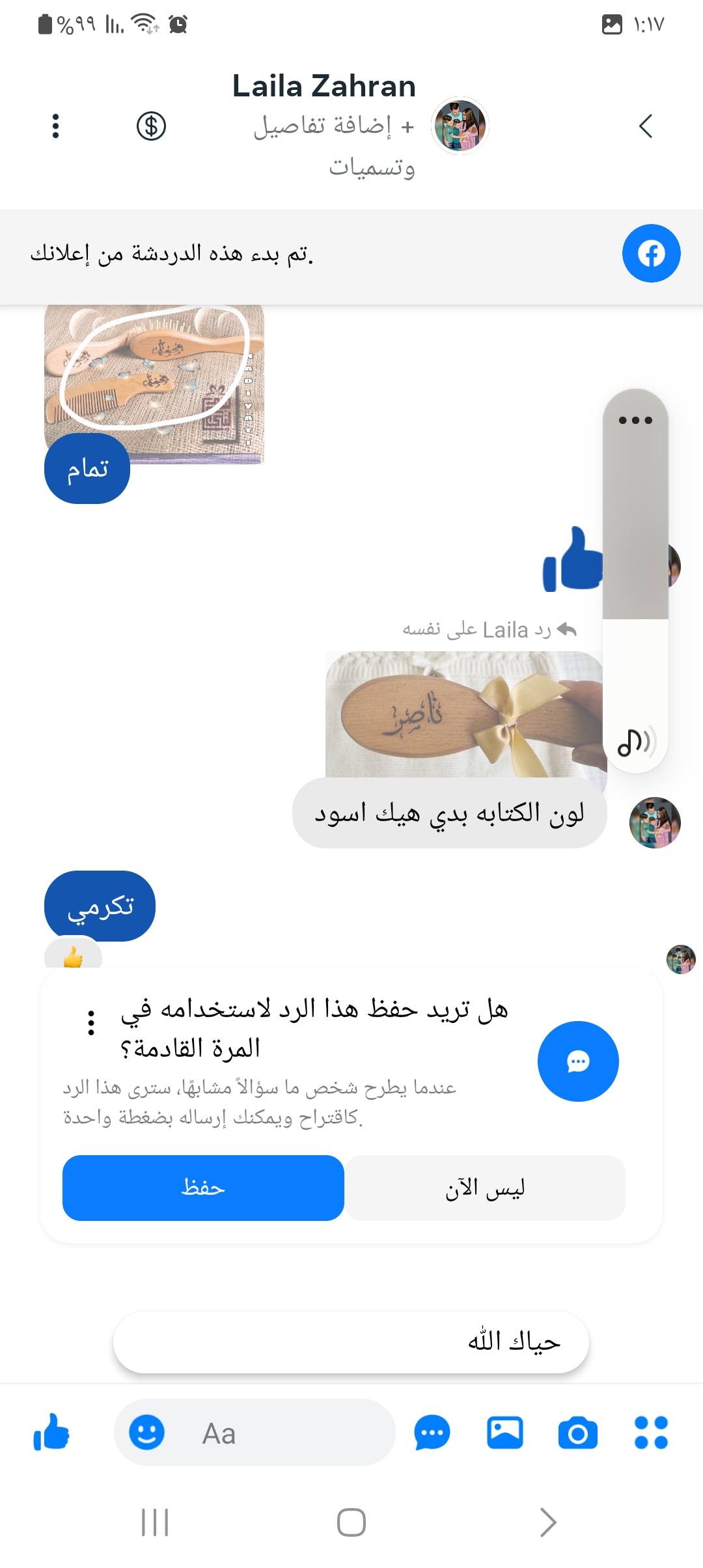
Task: Open the four-dot more actions menu
Action: tap(651, 1433)
